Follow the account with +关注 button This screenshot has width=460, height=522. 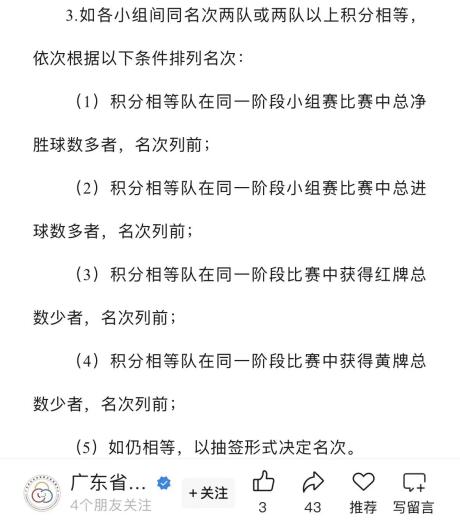[208, 493]
